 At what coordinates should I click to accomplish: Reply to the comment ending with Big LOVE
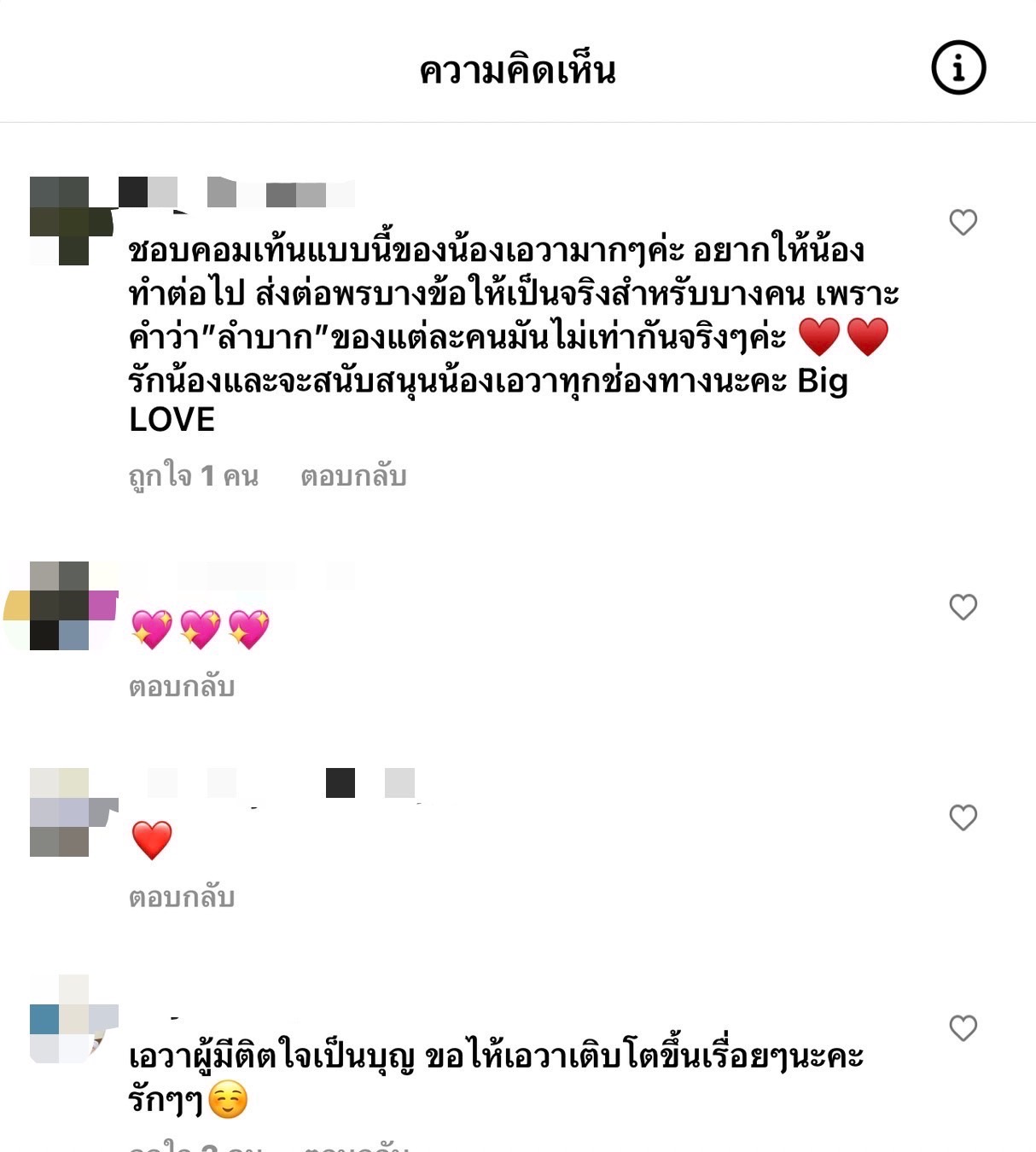pyautogui.click(x=352, y=476)
